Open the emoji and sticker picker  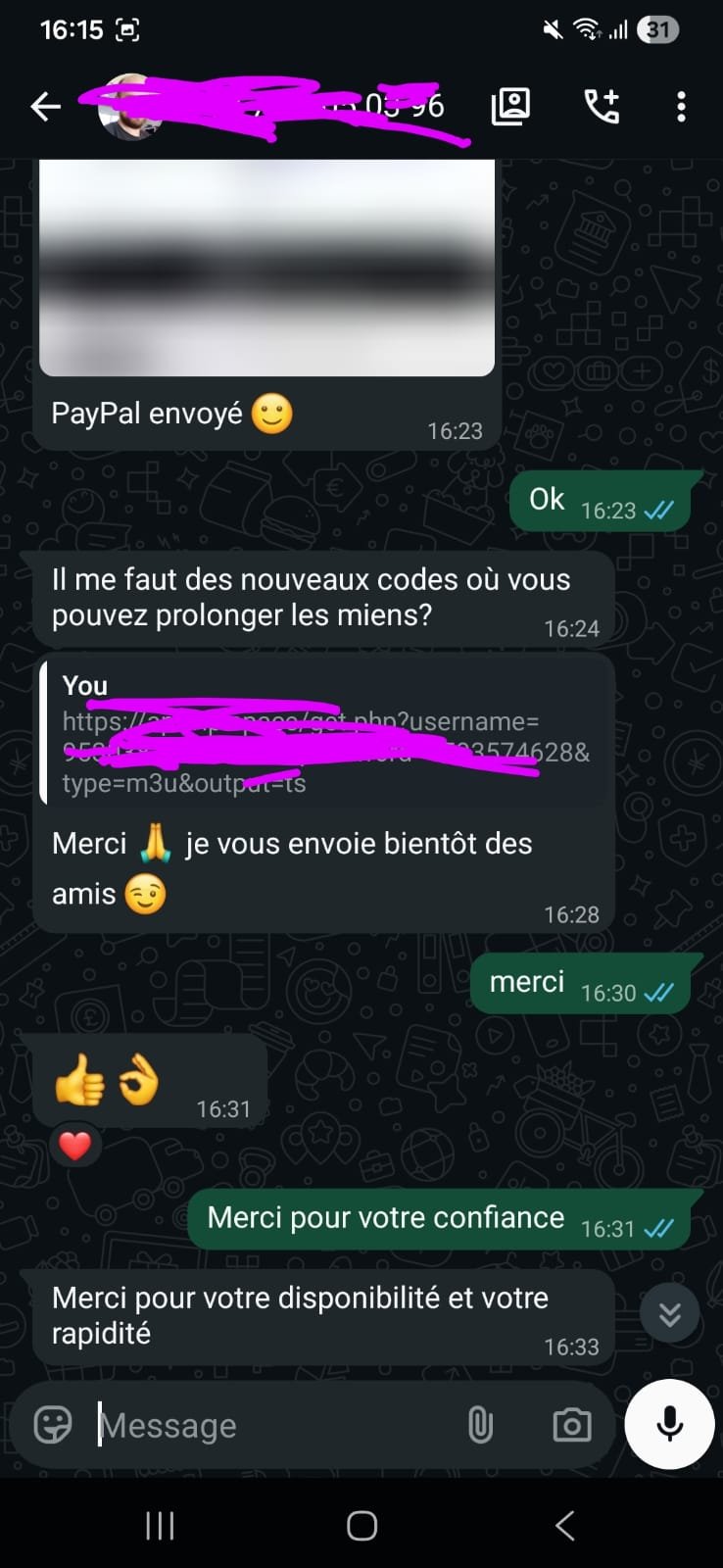53,1425
